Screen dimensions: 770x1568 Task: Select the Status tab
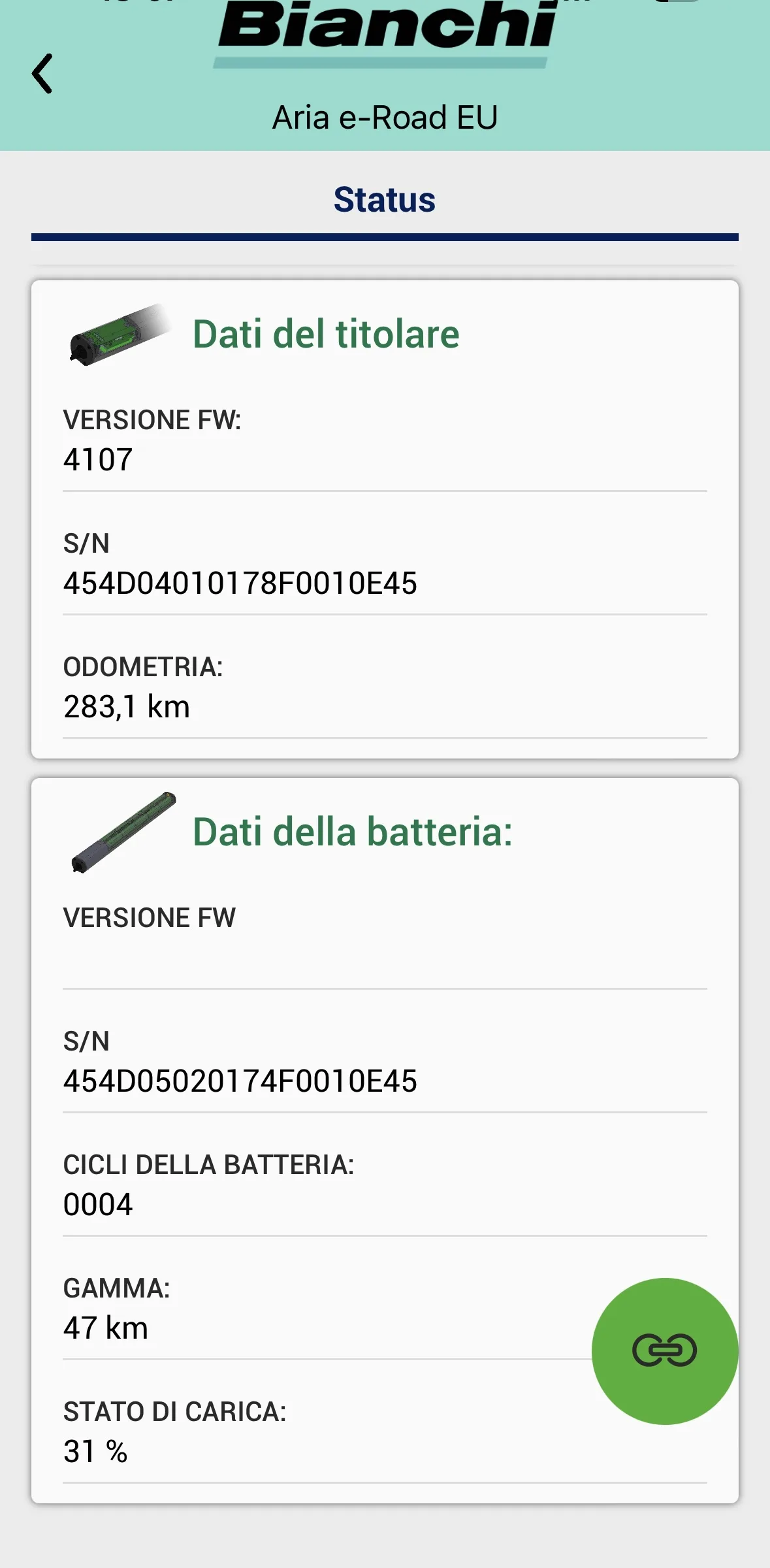(385, 200)
